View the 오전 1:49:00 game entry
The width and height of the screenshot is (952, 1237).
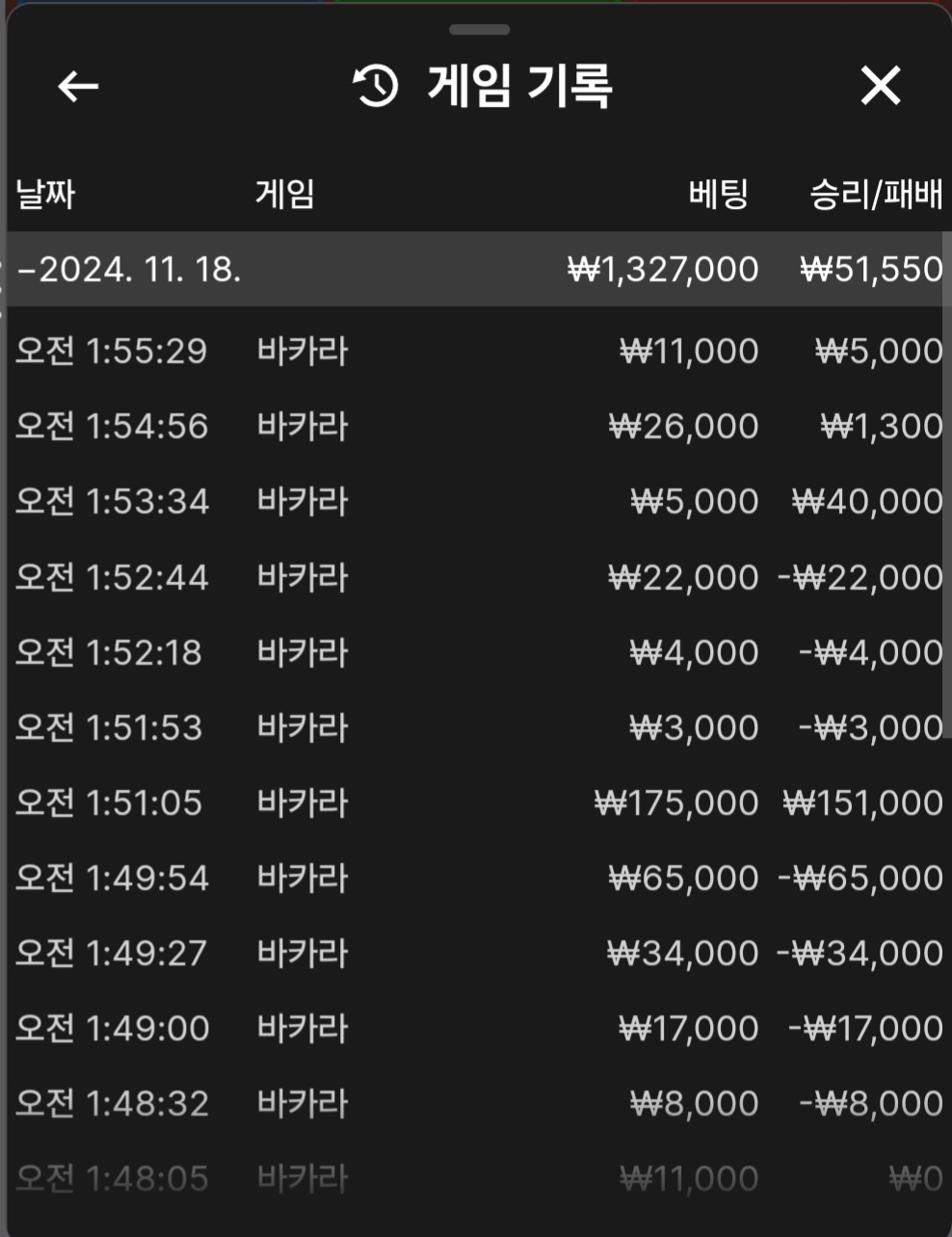coord(476,1029)
